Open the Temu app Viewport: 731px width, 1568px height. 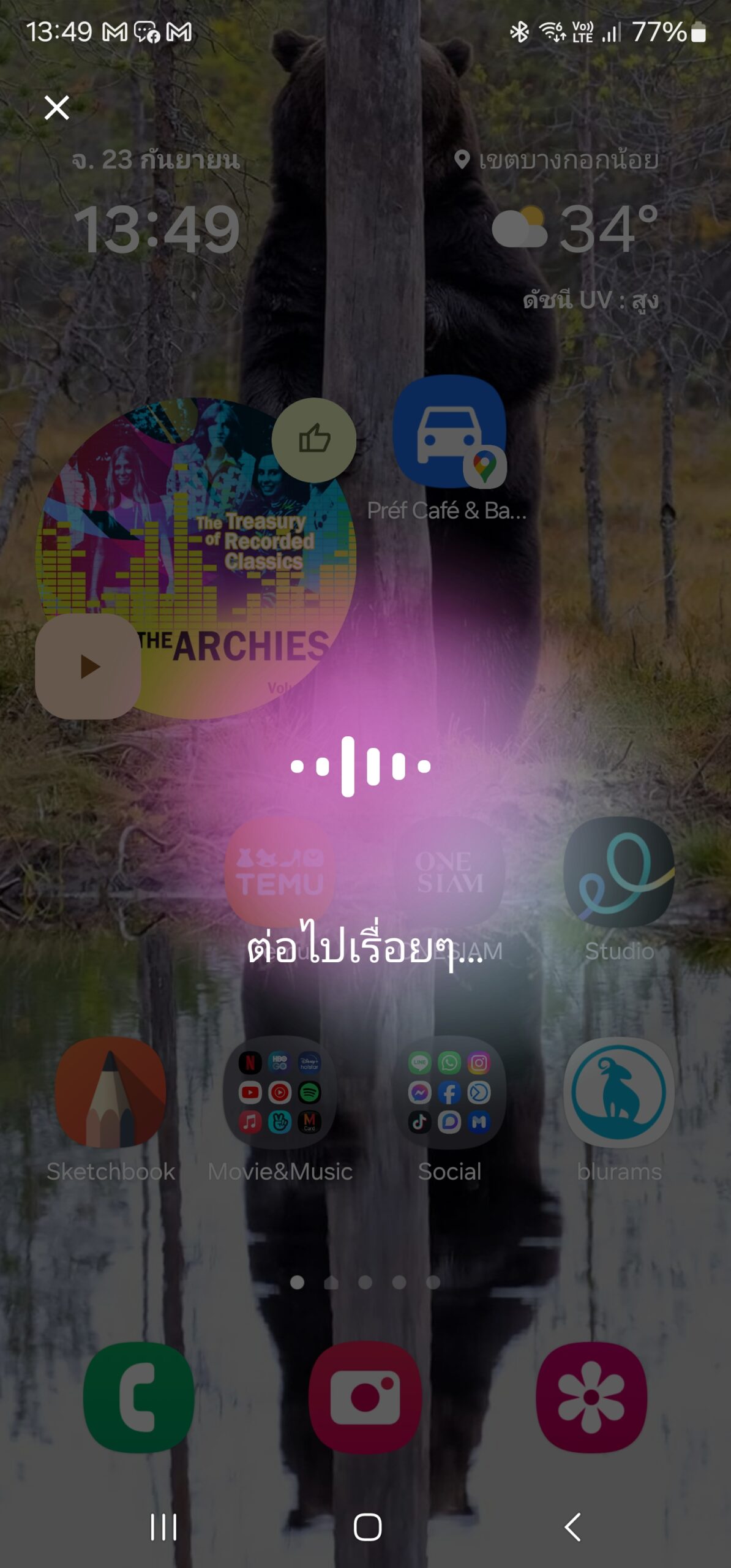tap(280, 871)
